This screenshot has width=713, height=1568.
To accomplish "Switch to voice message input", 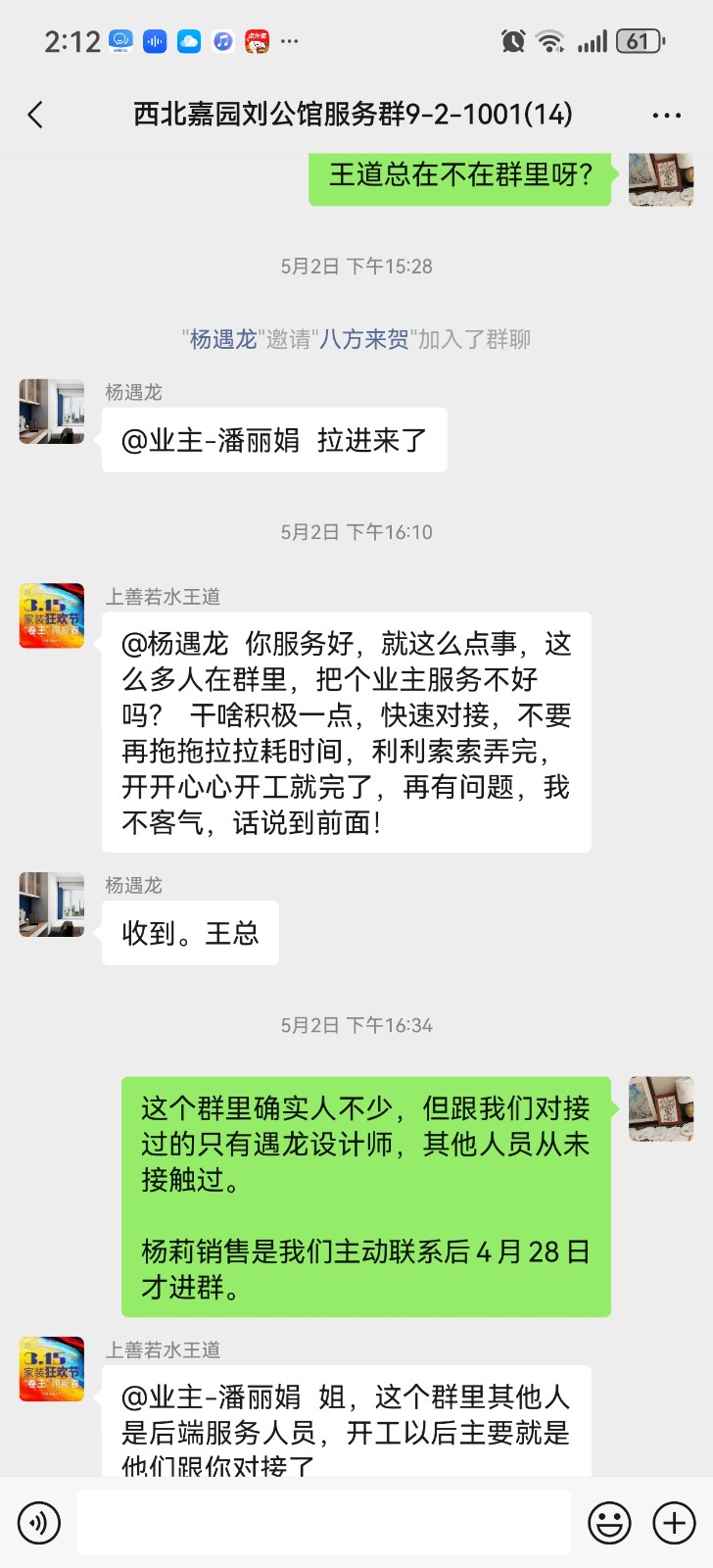I will (39, 1523).
